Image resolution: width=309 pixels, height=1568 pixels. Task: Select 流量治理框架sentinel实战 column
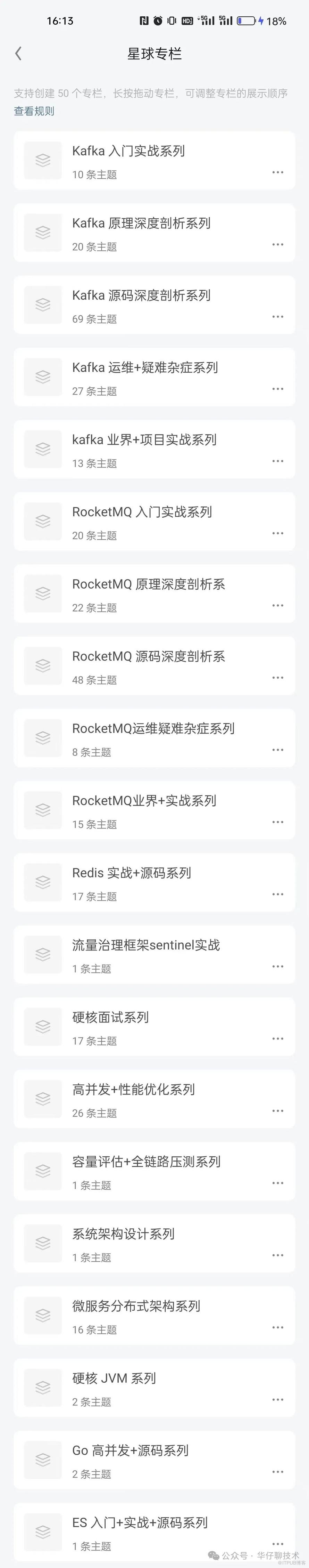146,945
